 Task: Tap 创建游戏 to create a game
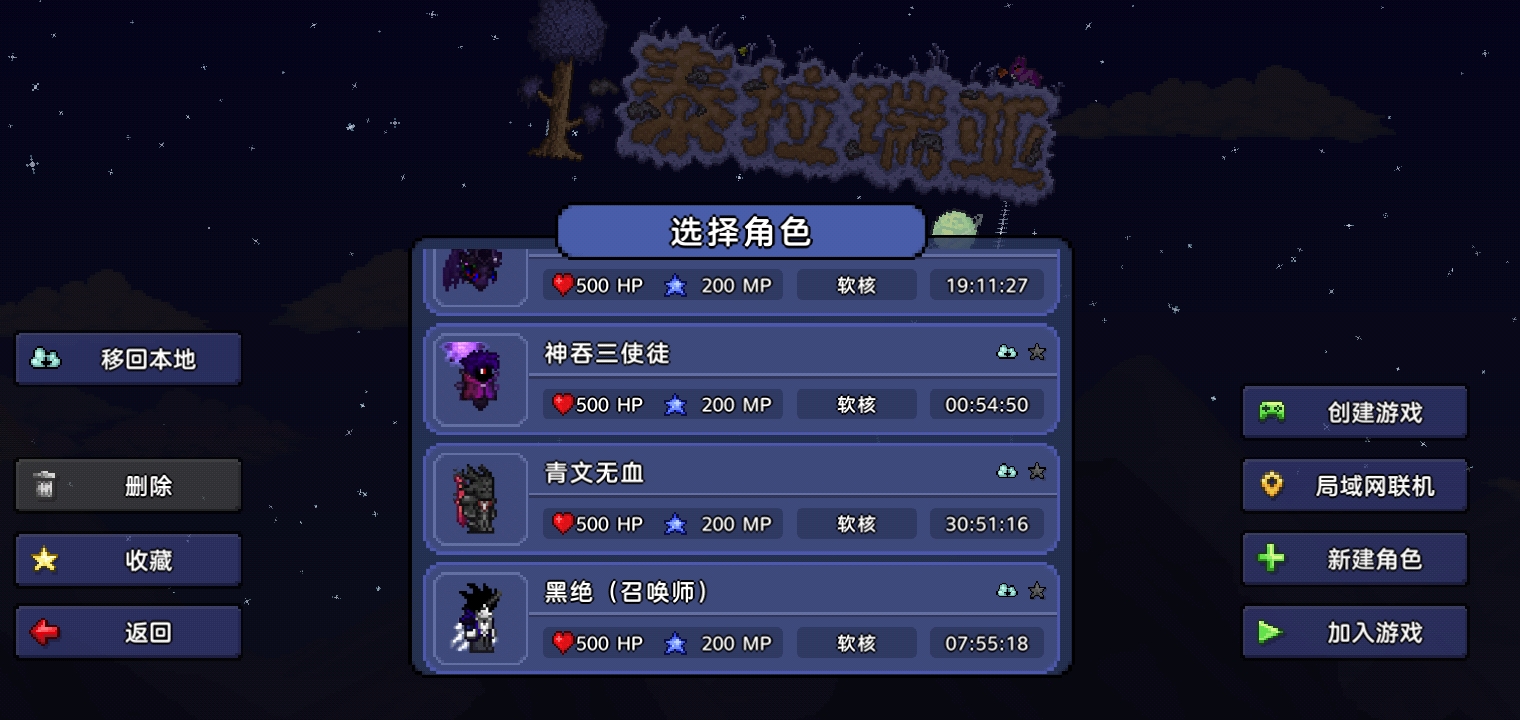click(1354, 412)
